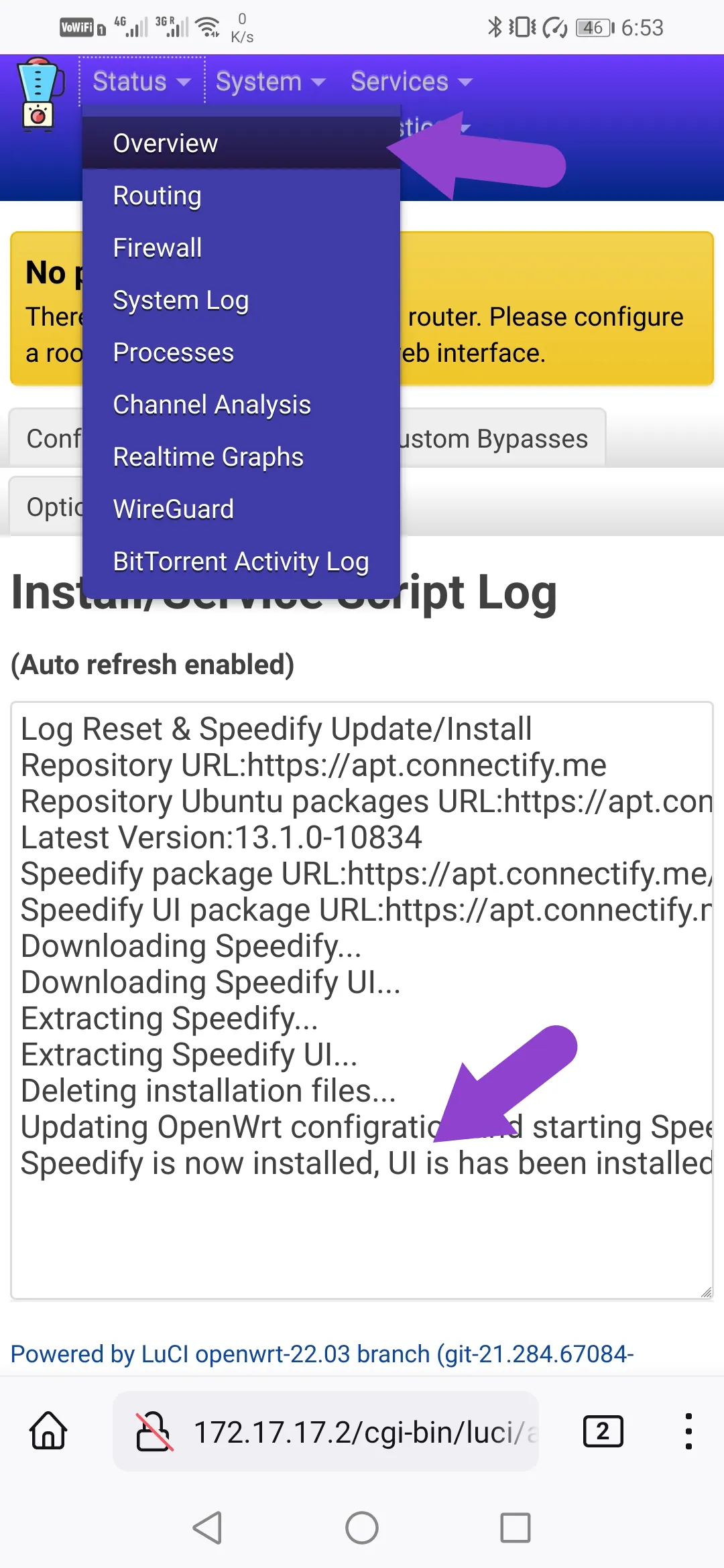Viewport: 724px width, 1568px height.
Task: Expand the Services dropdown menu
Action: 412,82
